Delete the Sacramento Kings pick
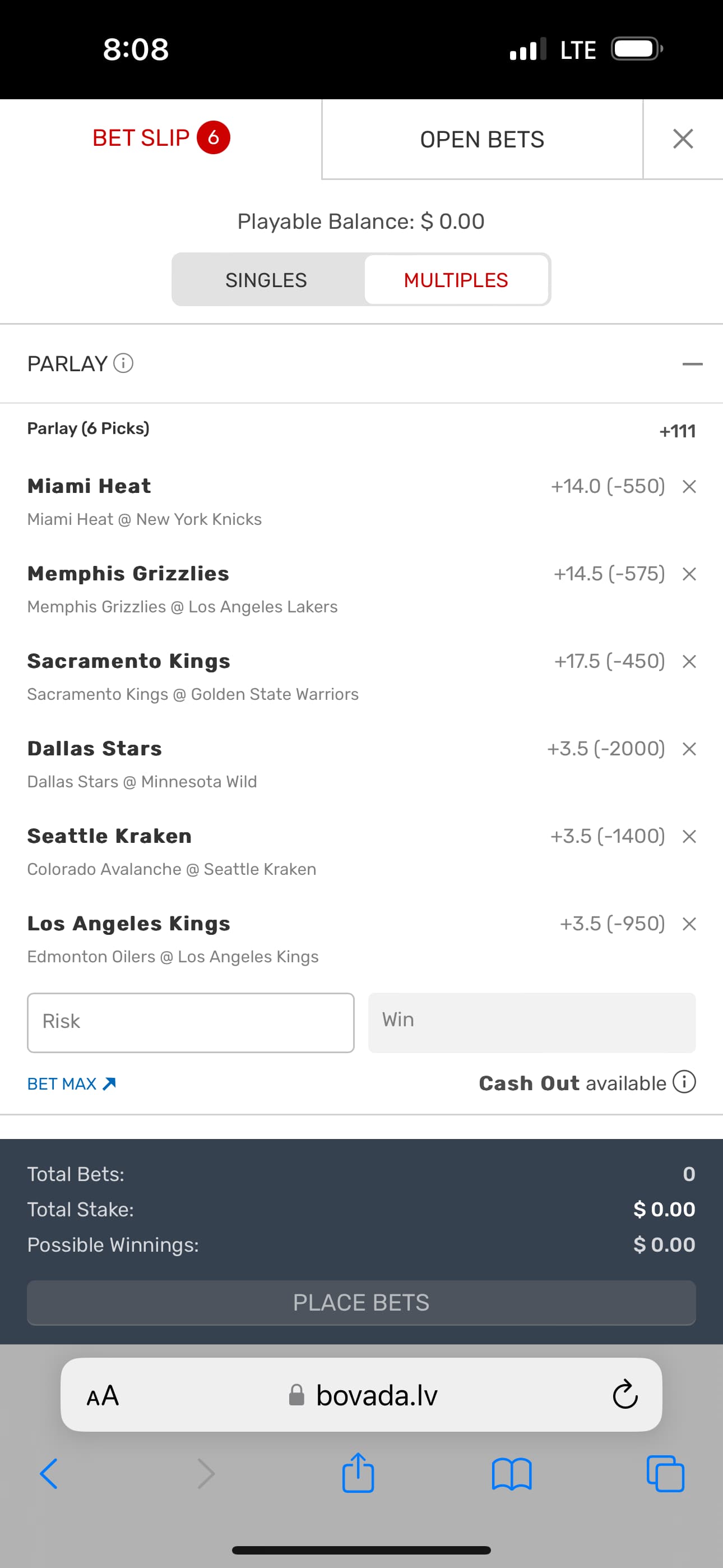The width and height of the screenshot is (723, 1568). (689, 662)
